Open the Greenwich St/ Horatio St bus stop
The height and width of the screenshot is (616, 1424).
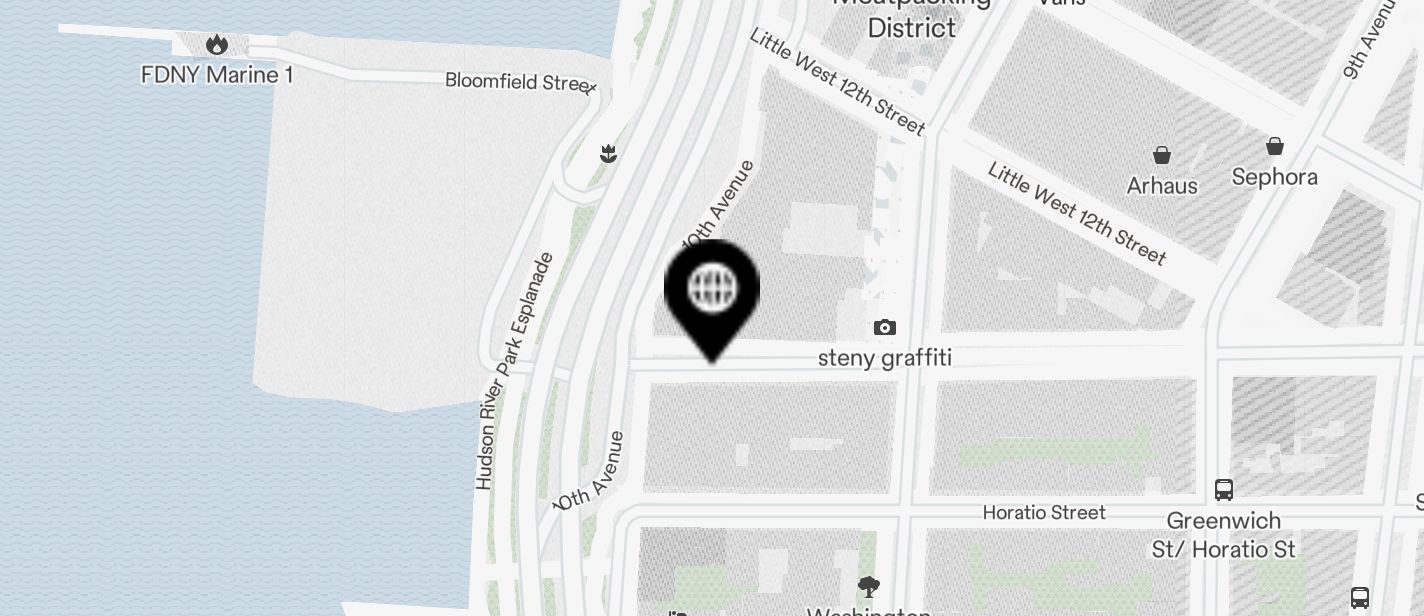pyautogui.click(x=1224, y=490)
